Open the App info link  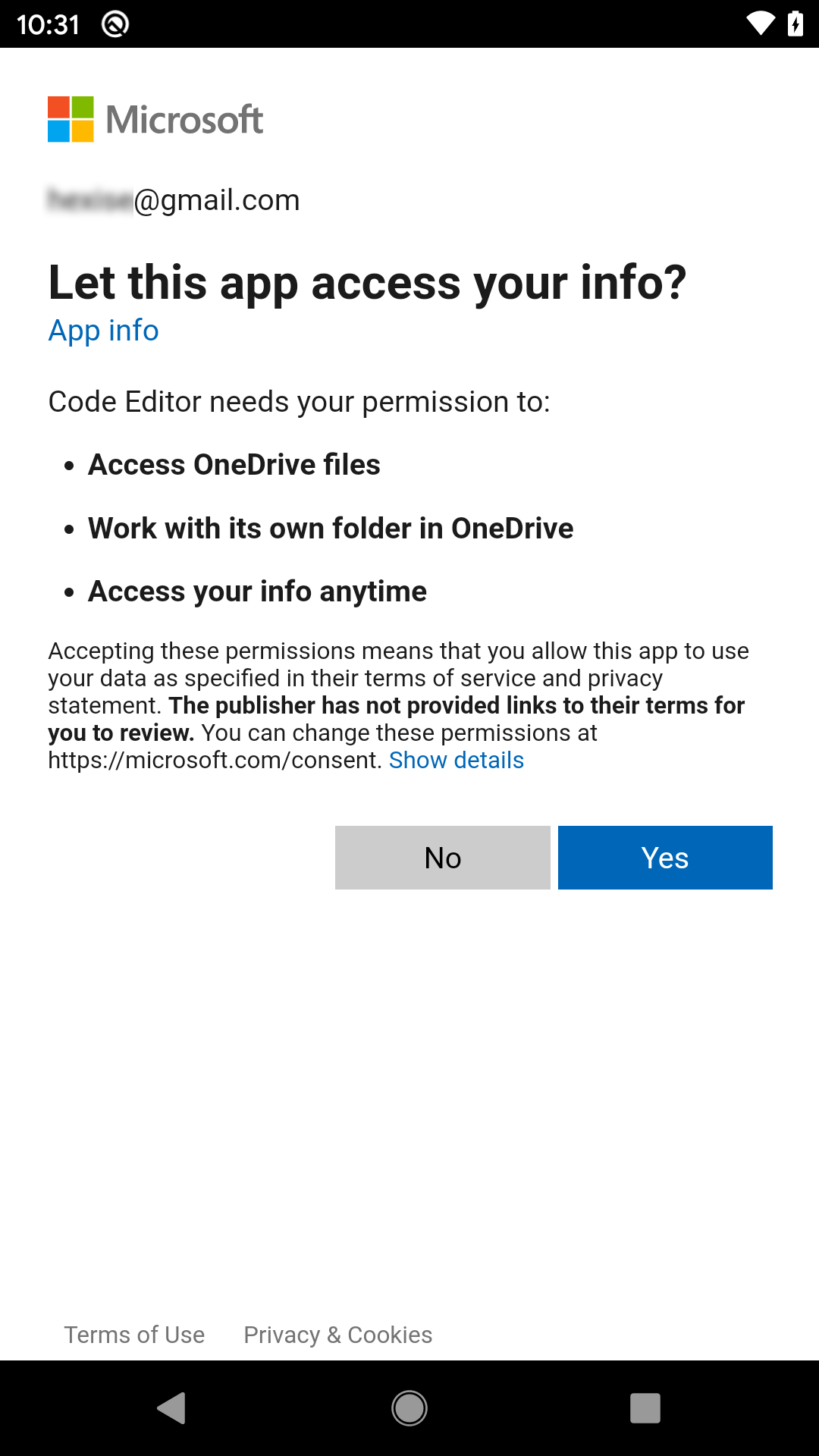103,331
